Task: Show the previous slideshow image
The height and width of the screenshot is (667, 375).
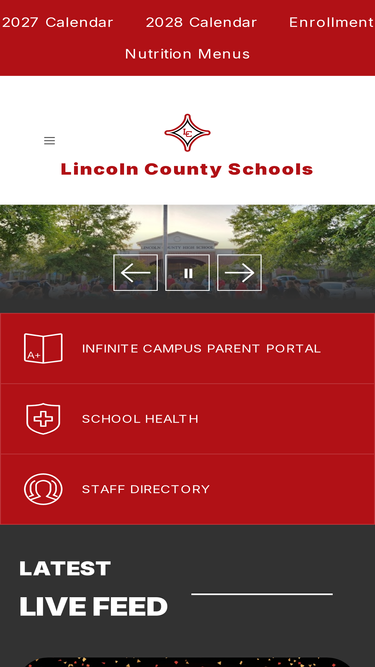Action: pos(136,273)
